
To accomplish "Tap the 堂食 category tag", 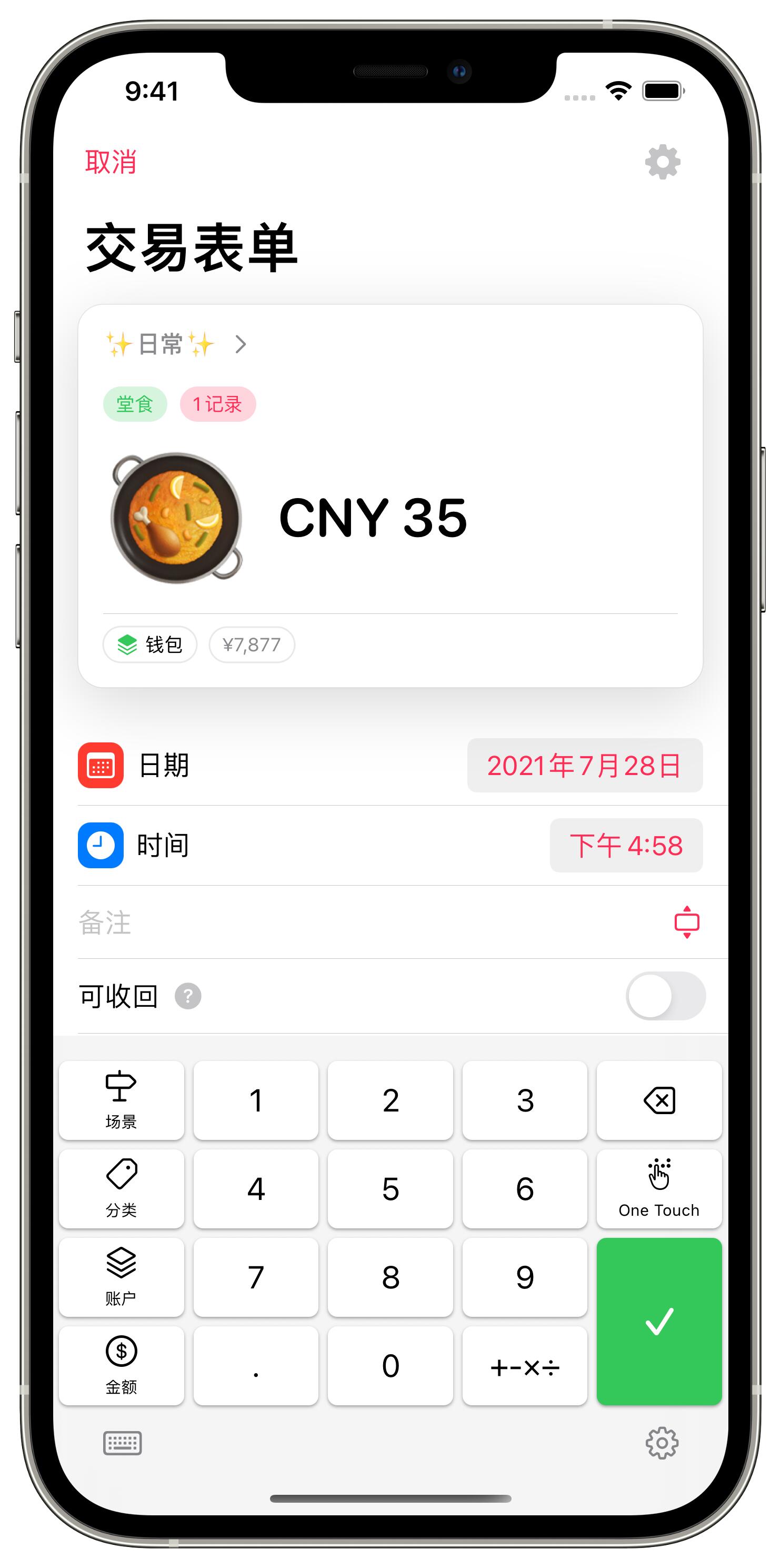I will (134, 404).
